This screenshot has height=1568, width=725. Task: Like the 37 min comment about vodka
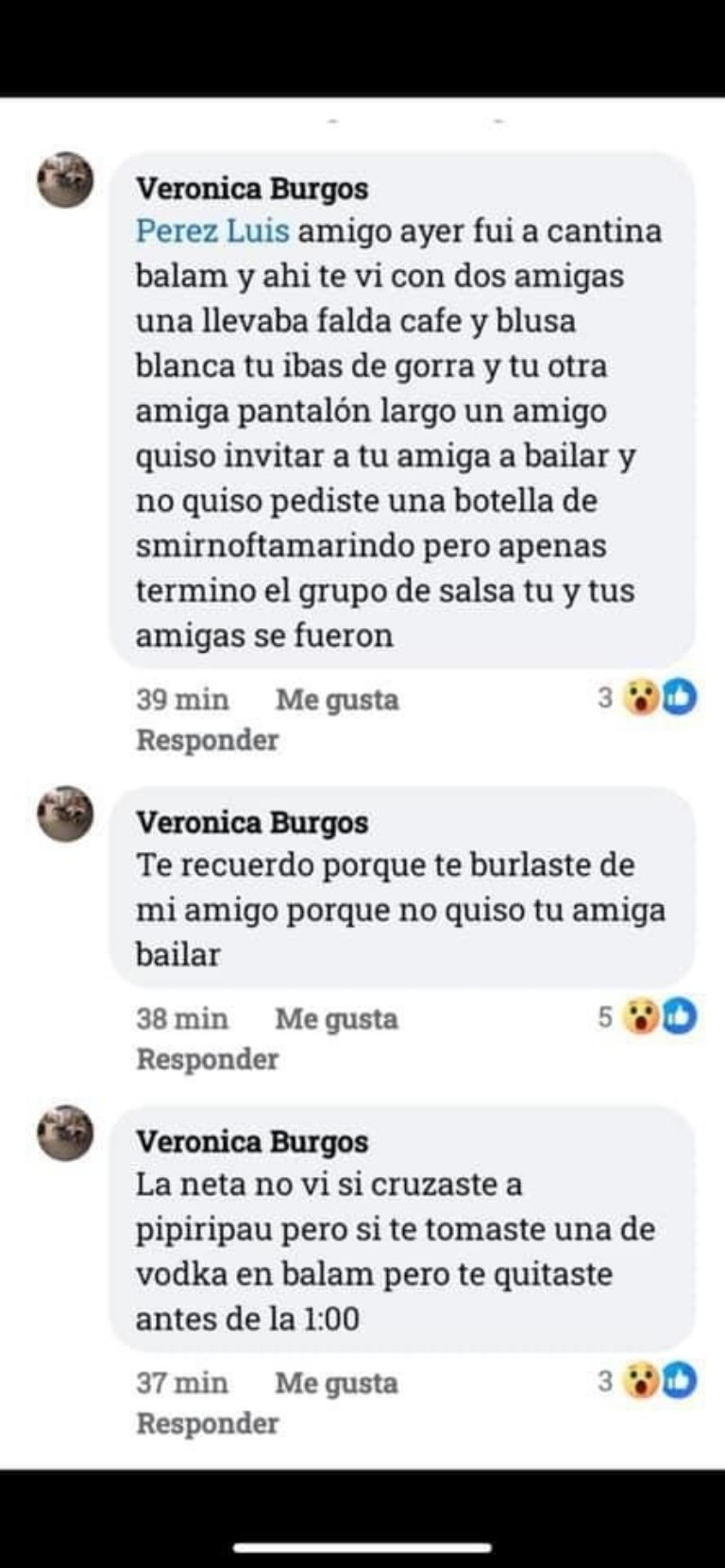(336, 1384)
